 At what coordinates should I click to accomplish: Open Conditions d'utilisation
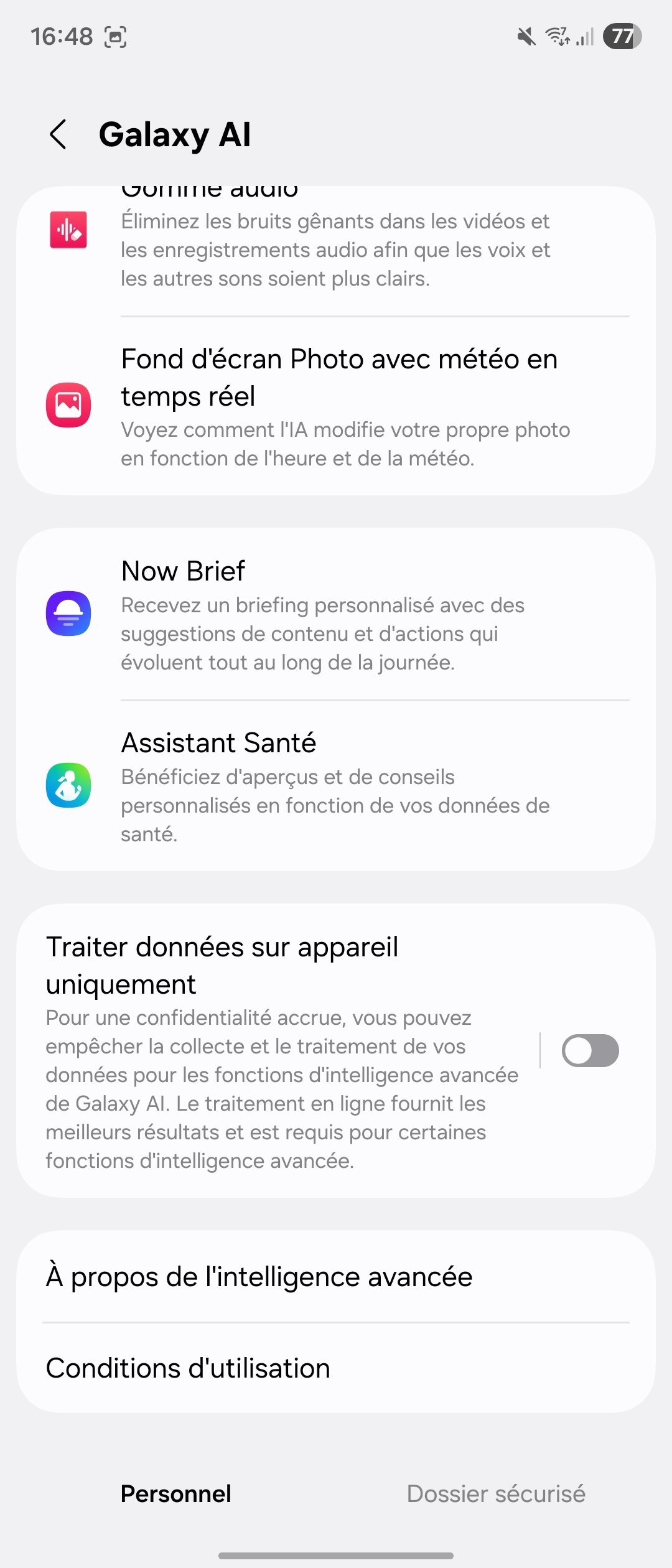coord(336,1369)
